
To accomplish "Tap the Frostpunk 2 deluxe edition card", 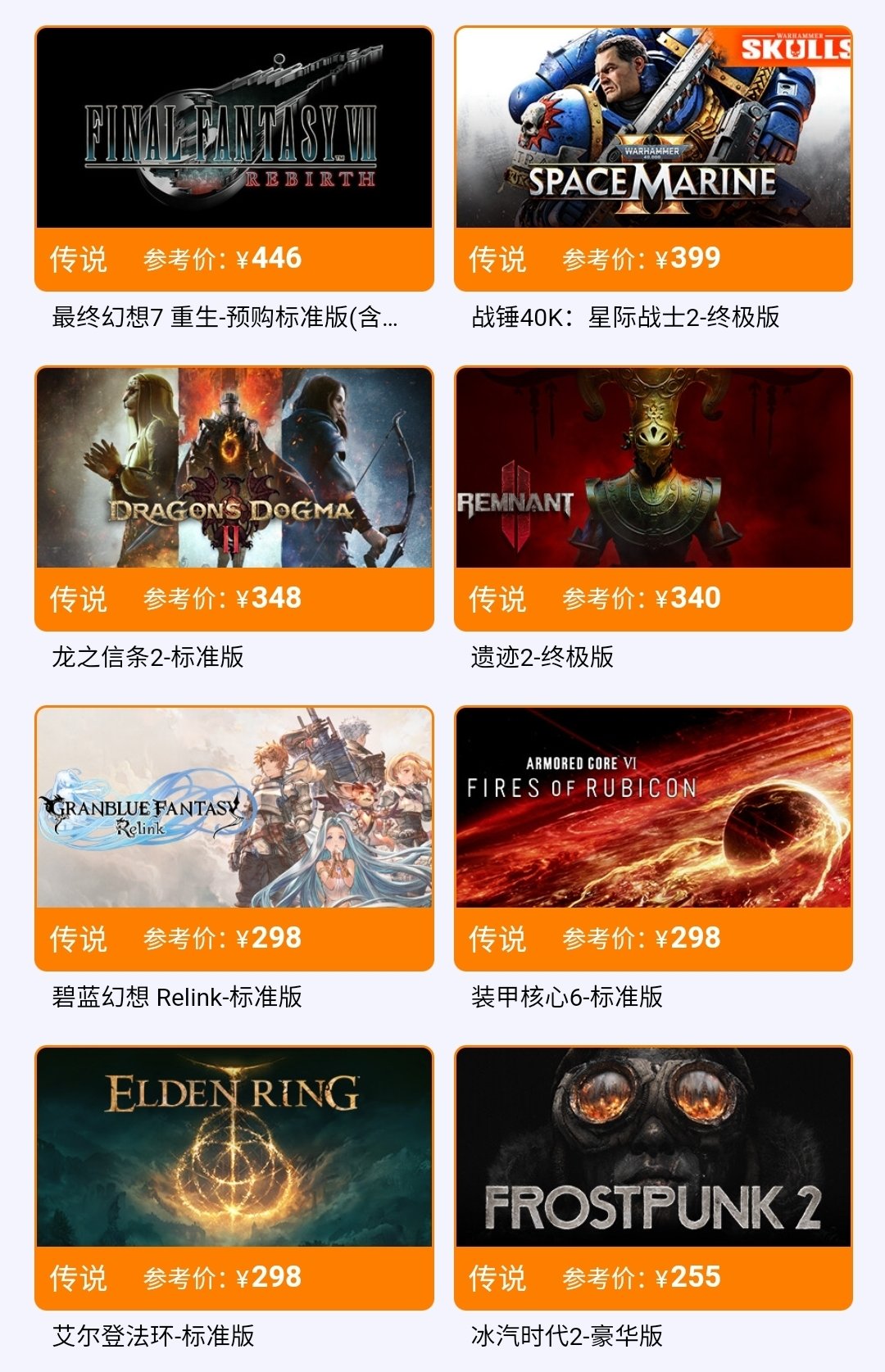I will coord(653,1147).
